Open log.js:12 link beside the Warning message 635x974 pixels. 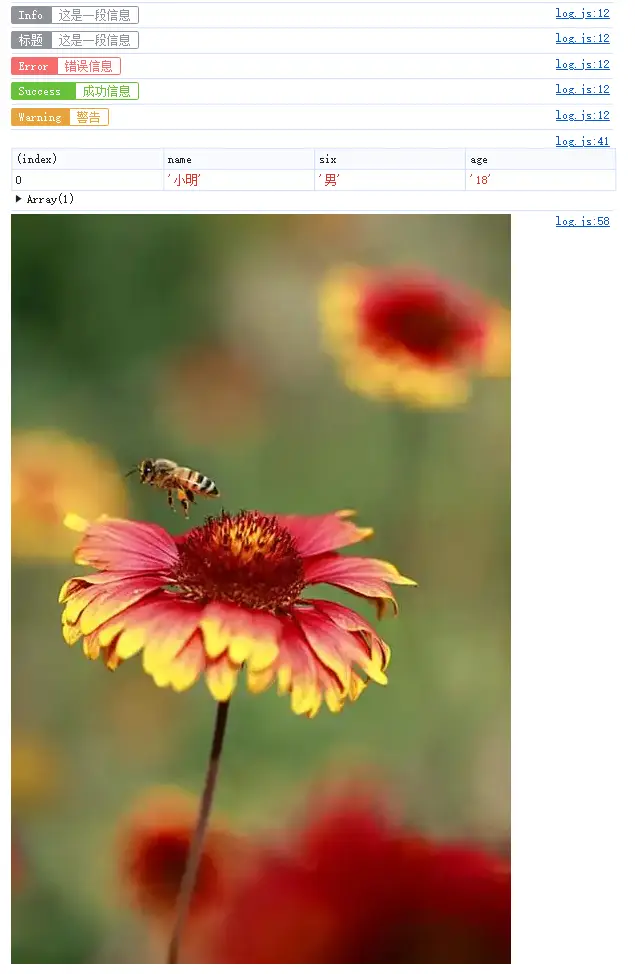[x=582, y=115]
